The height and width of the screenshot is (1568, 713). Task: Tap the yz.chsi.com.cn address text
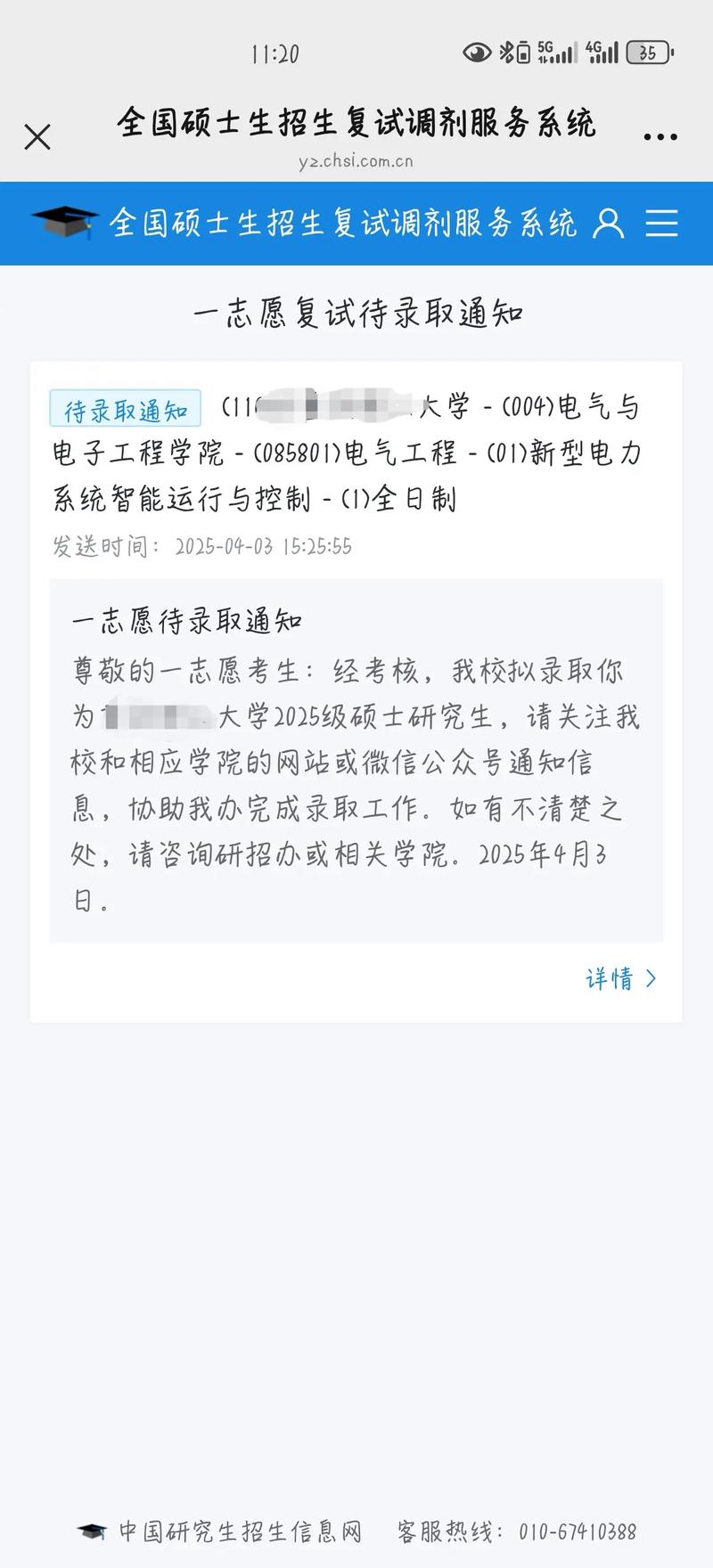tap(356, 161)
